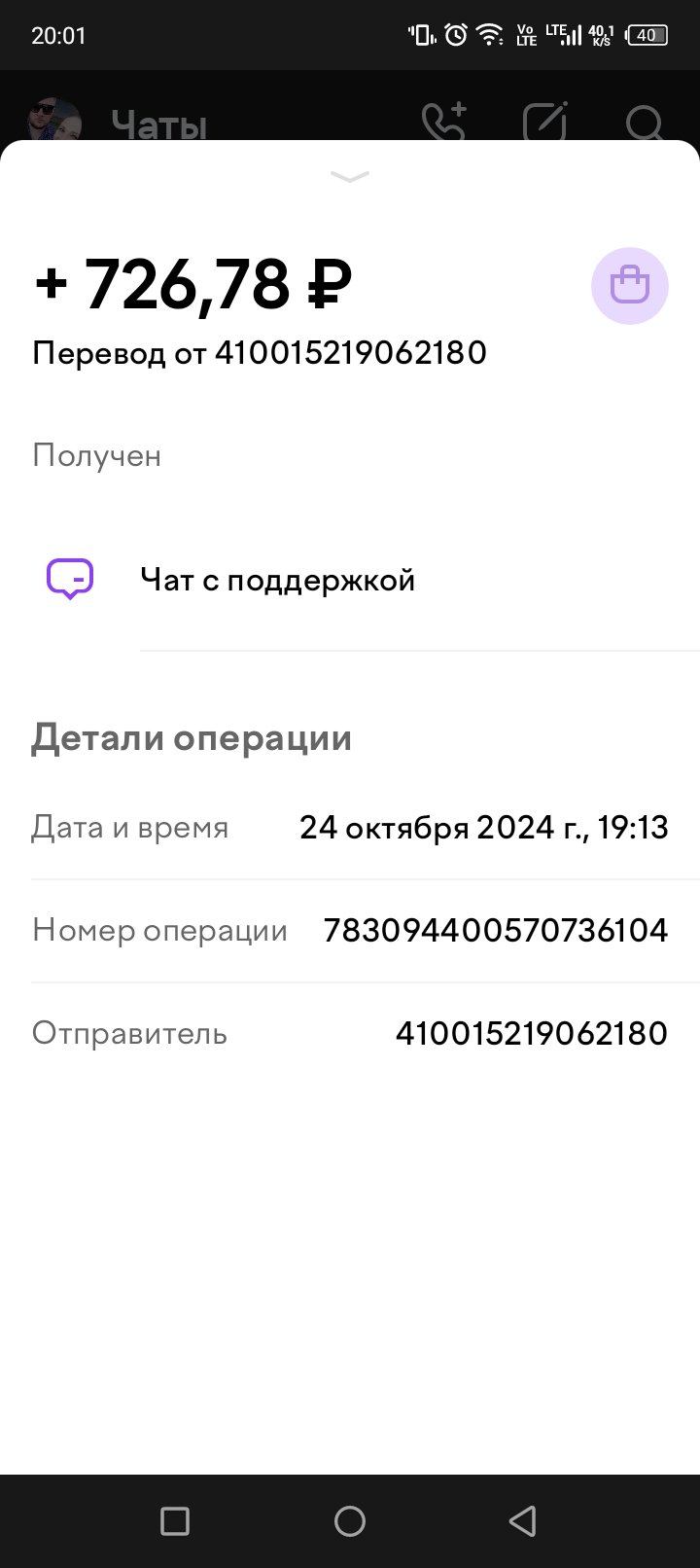
Task: Open the recent apps overview
Action: click(175, 1520)
